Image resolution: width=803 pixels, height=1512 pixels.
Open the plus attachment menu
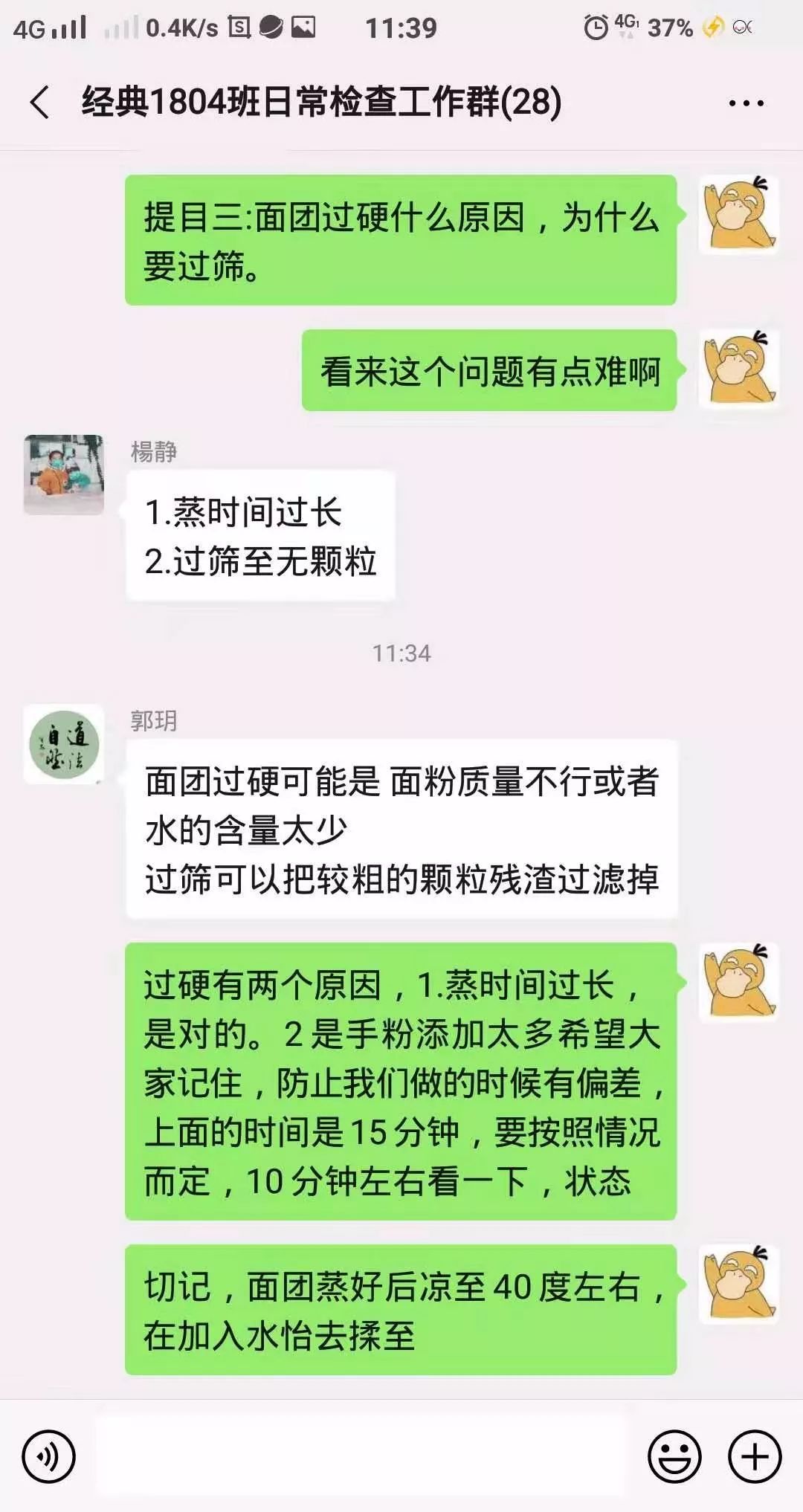[x=754, y=1456]
